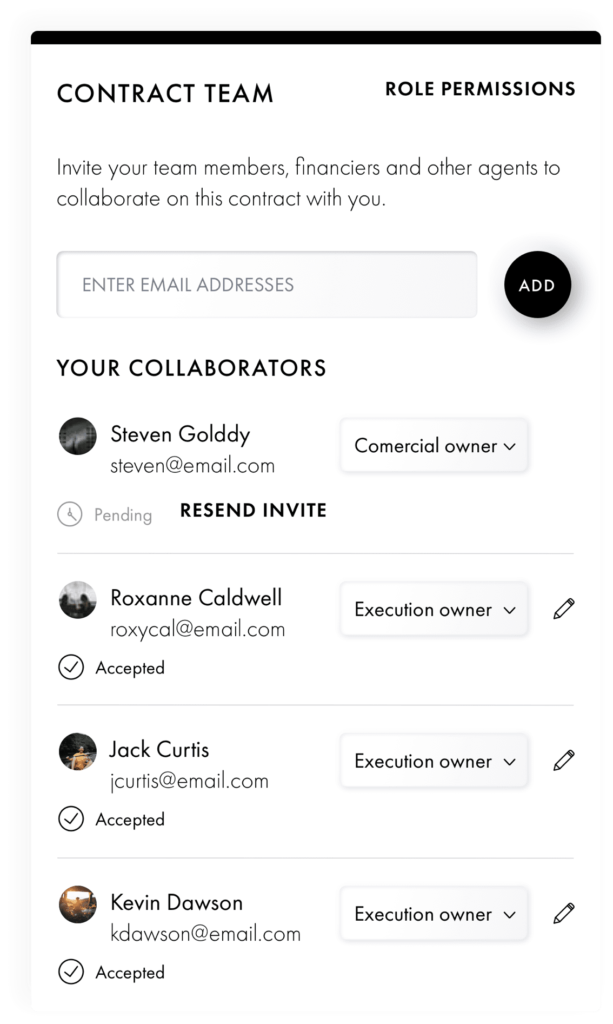Tap the black Add button
The width and height of the screenshot is (613, 1024).
pos(537,285)
